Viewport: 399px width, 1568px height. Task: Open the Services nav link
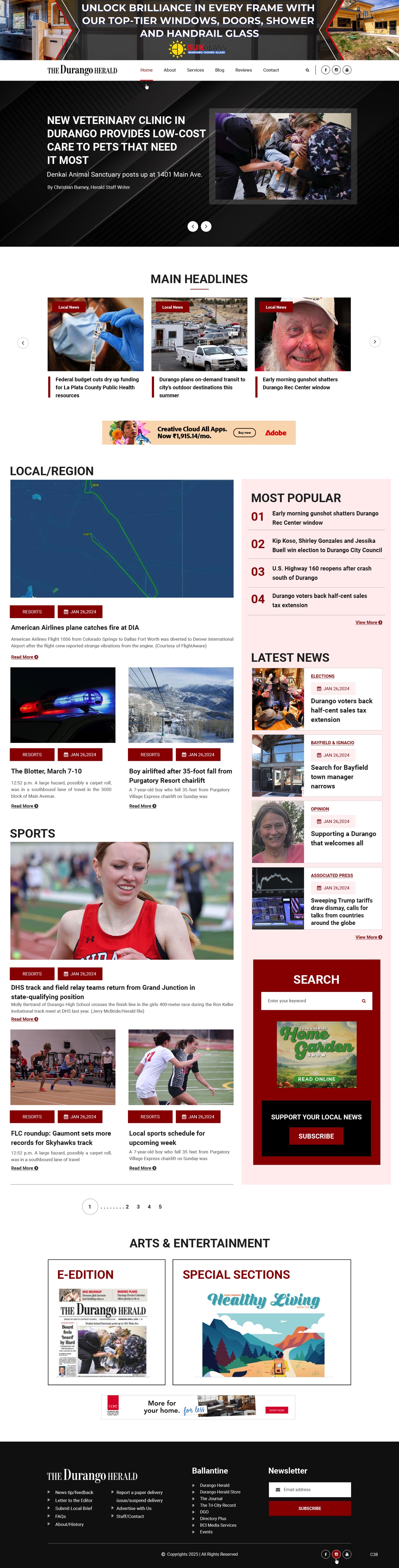coord(195,70)
